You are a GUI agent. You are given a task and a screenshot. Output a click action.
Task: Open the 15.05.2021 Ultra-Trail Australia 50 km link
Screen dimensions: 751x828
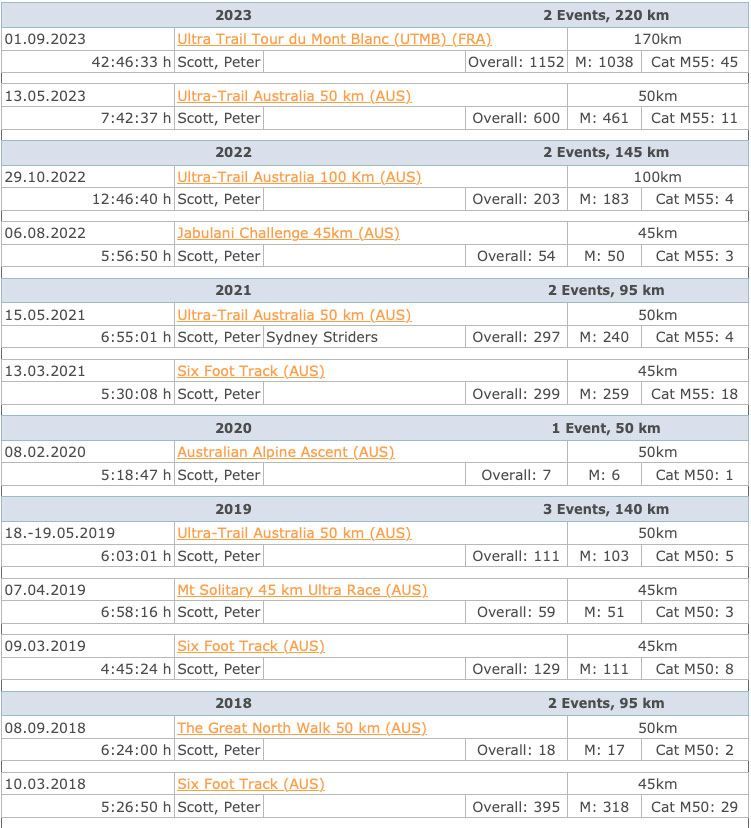point(294,315)
